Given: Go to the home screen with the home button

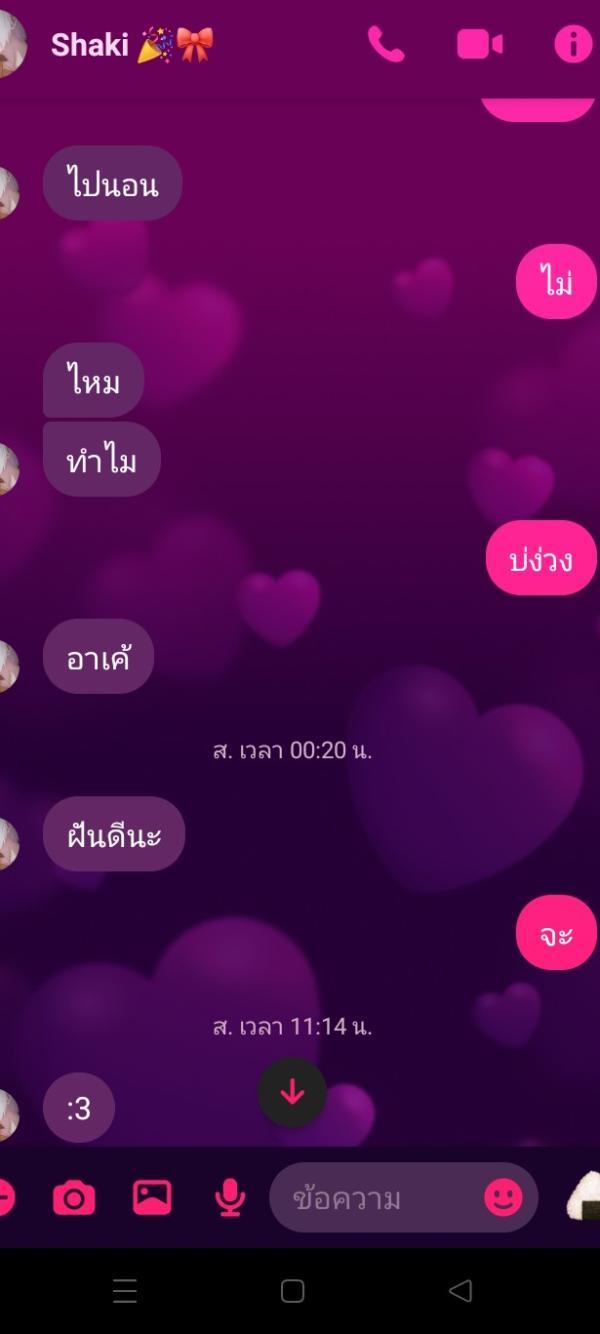Looking at the screenshot, I should coord(292,1291).
